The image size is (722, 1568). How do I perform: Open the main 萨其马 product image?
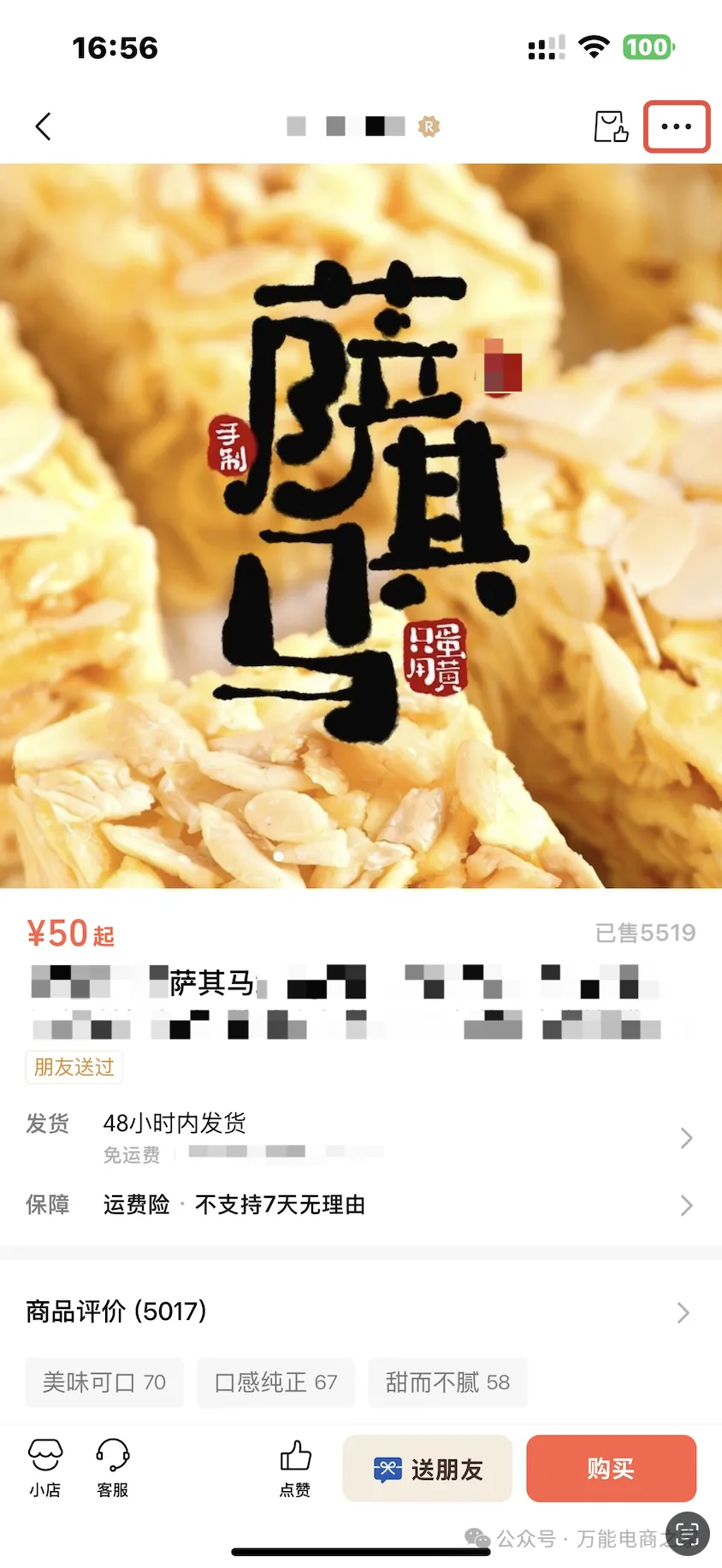pos(361,525)
